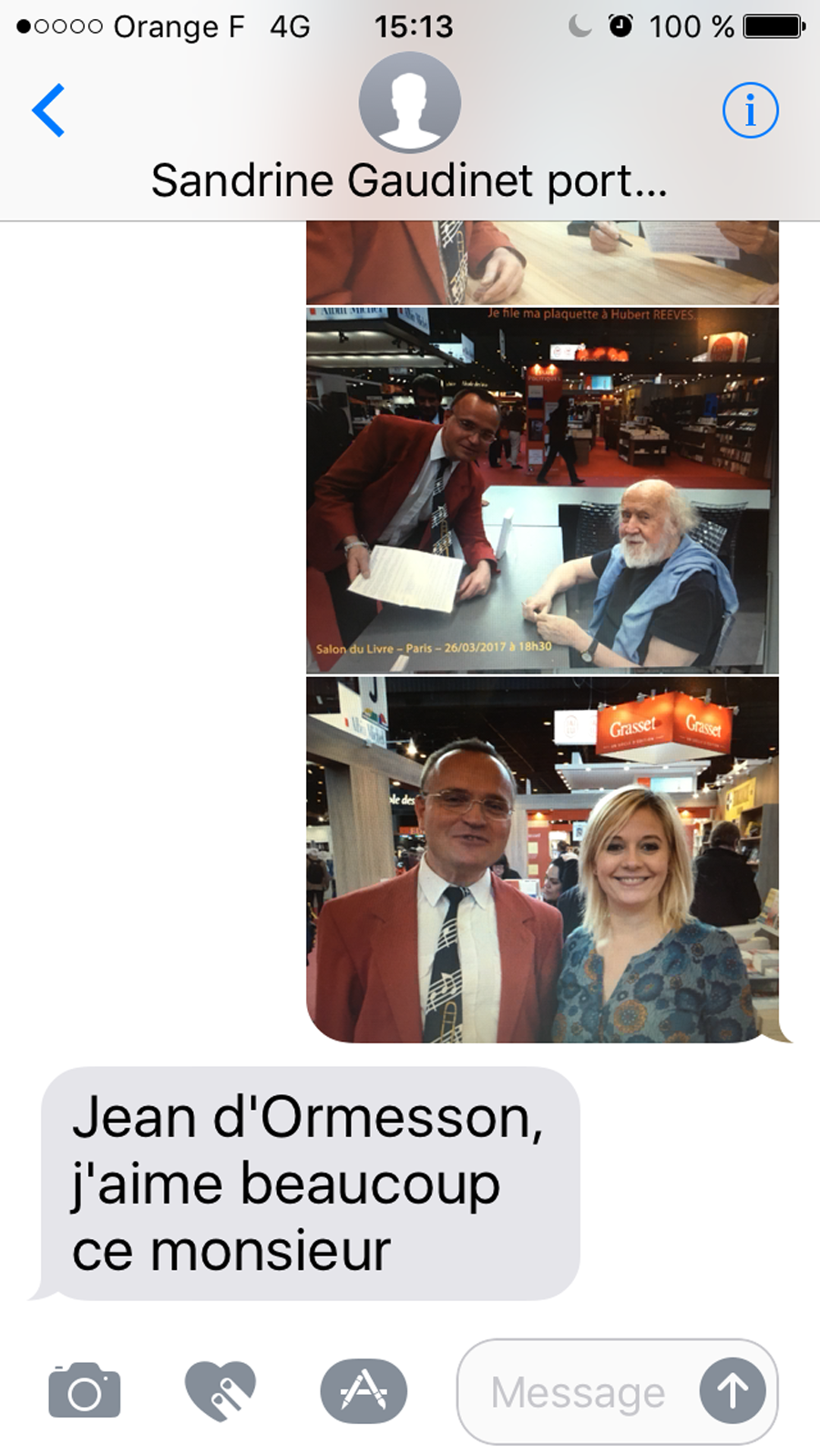The image size is (820, 1456).
Task: Open the iMessage App Store drawer
Action: (363, 1390)
